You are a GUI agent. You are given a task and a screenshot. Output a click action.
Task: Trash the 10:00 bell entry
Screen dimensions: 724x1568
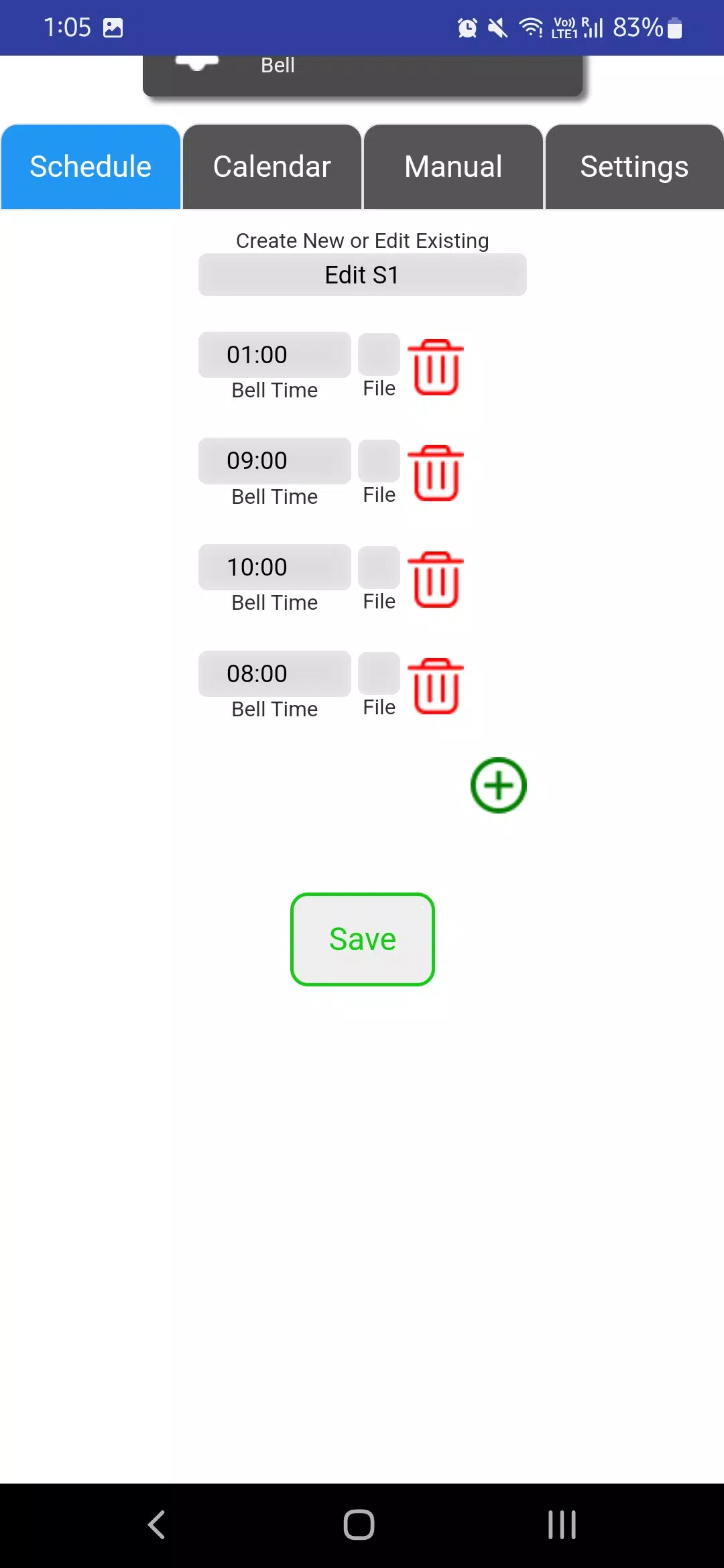[x=436, y=580]
